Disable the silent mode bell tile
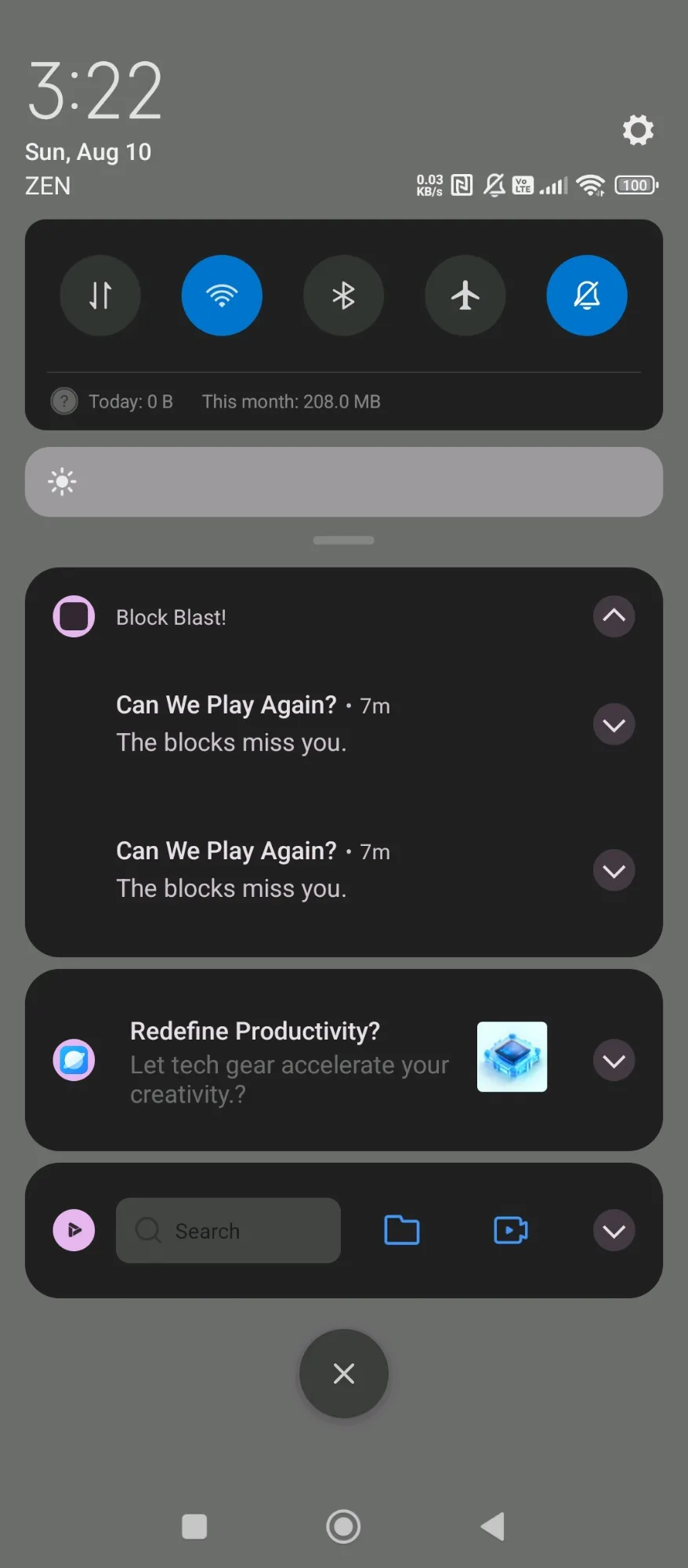688x1568 pixels. pos(587,296)
